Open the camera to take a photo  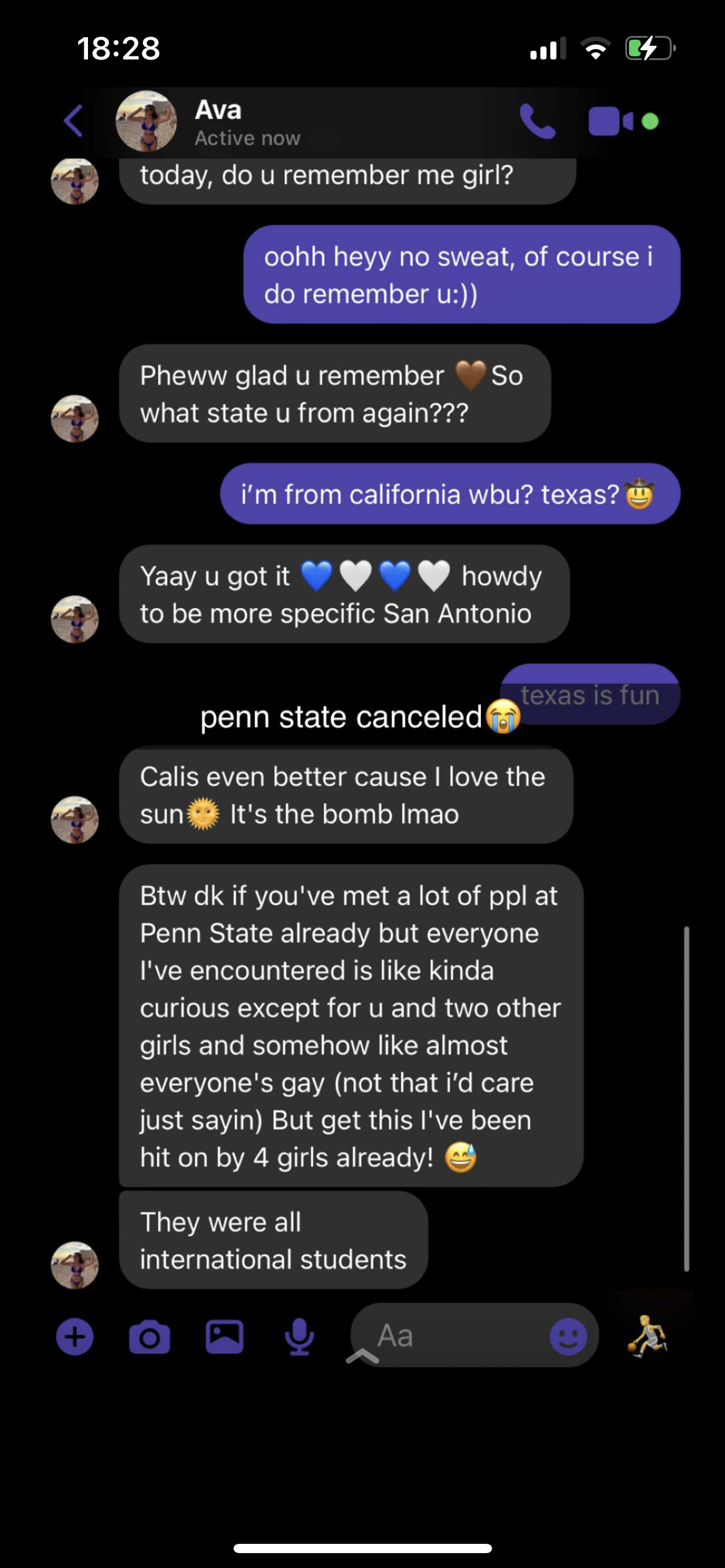click(x=149, y=1336)
